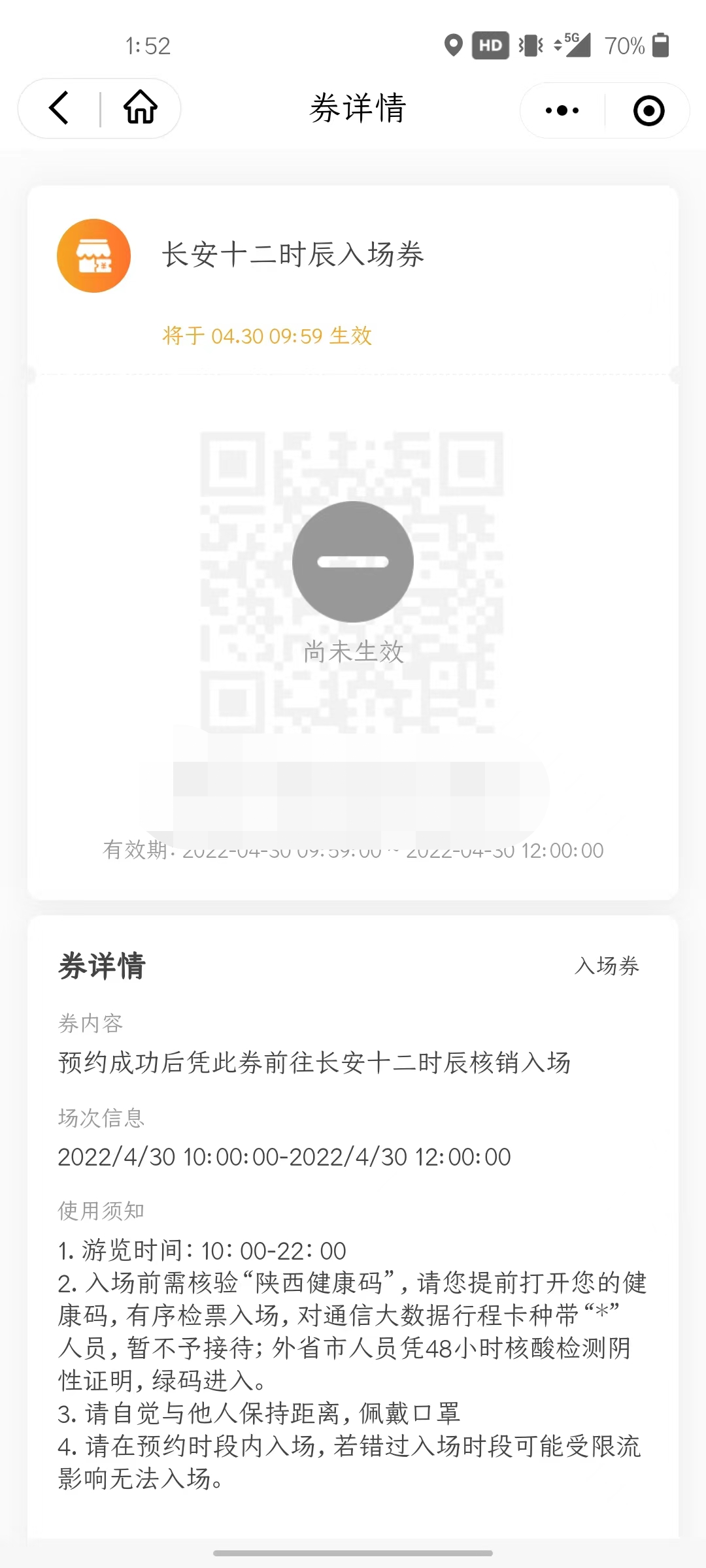This screenshot has height=1568, width=706.
Task: Return to the mini program home
Action: pyautogui.click(x=141, y=108)
